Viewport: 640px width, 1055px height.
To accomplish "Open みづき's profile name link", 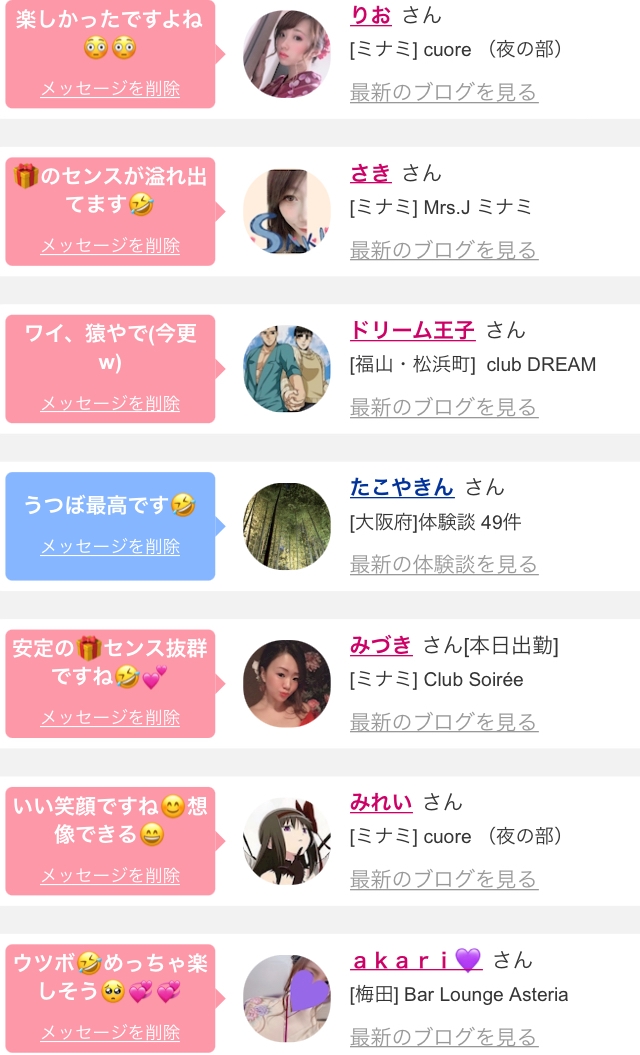I will [380, 645].
